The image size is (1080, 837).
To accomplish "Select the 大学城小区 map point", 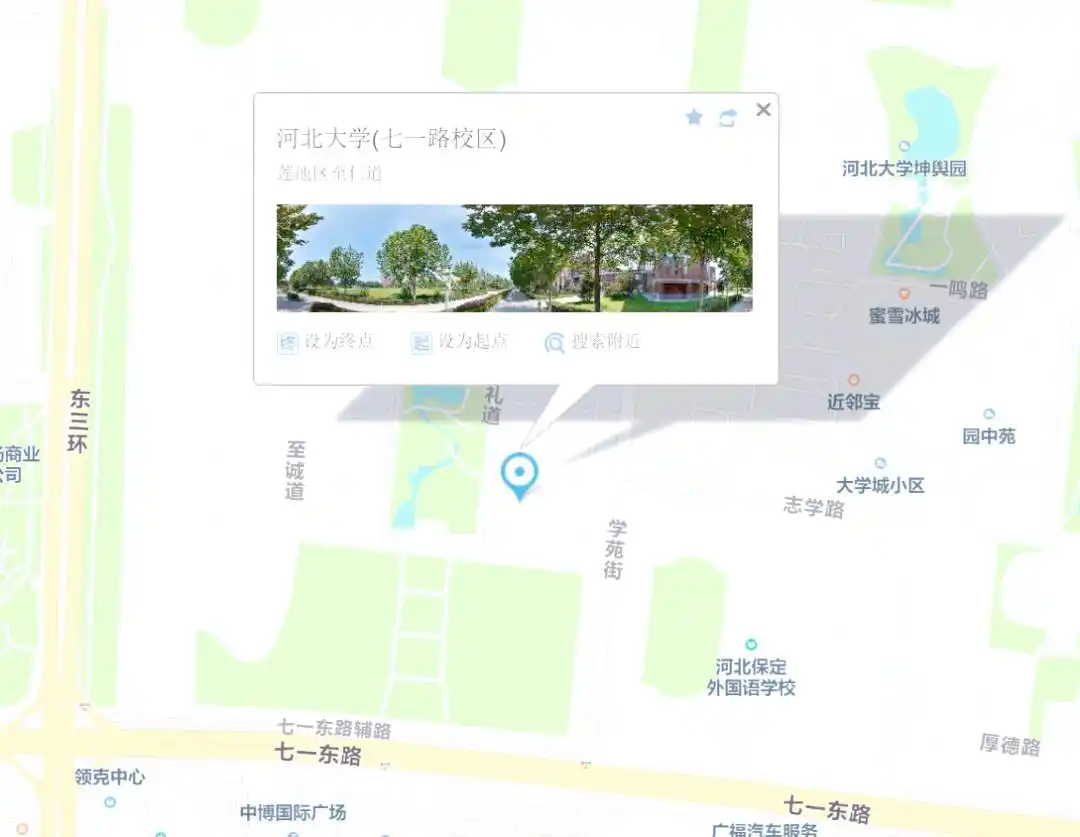I will pyautogui.click(x=880, y=464).
